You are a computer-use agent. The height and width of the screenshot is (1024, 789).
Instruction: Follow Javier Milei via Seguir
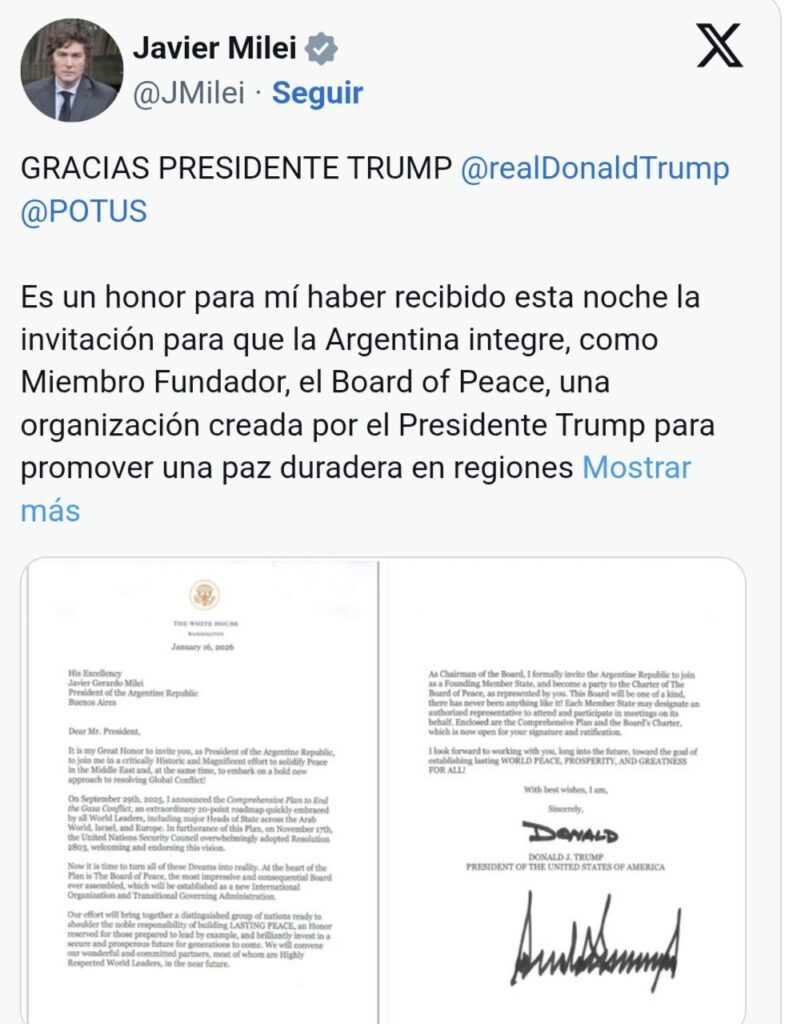[x=317, y=93]
